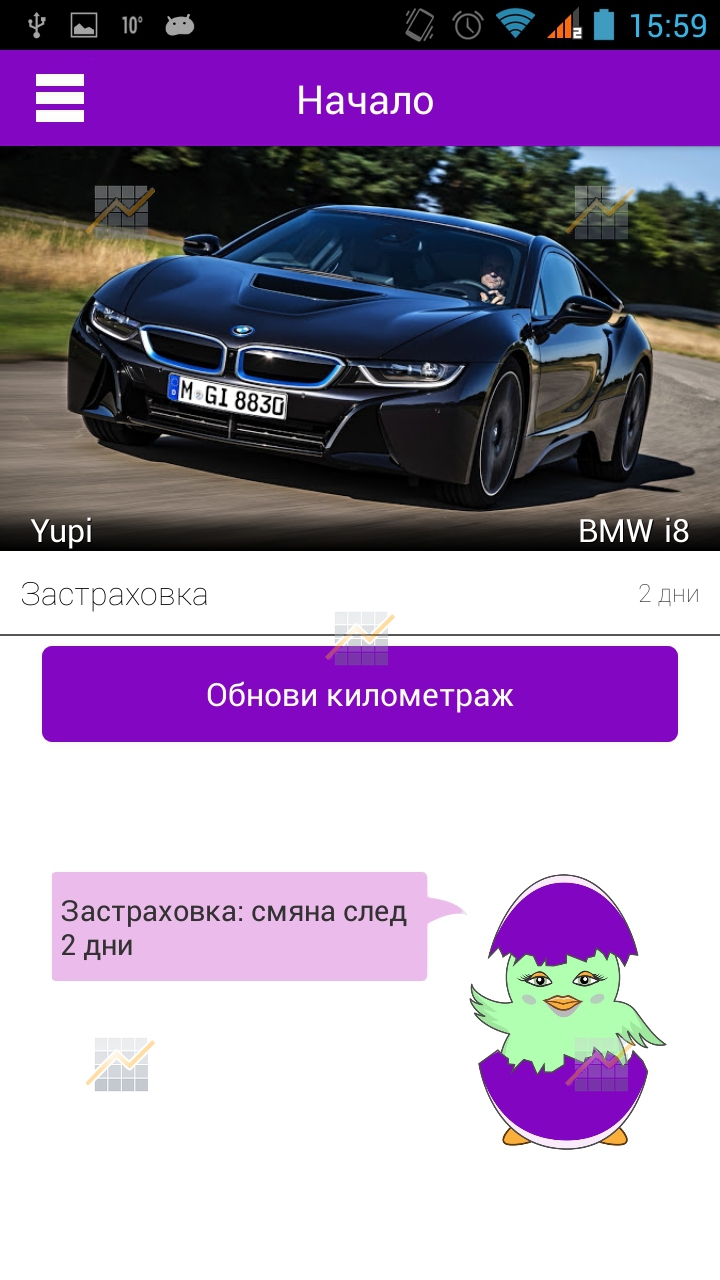Open the Застраховка reminder row
This screenshot has height=1280, width=720.
[x=360, y=594]
